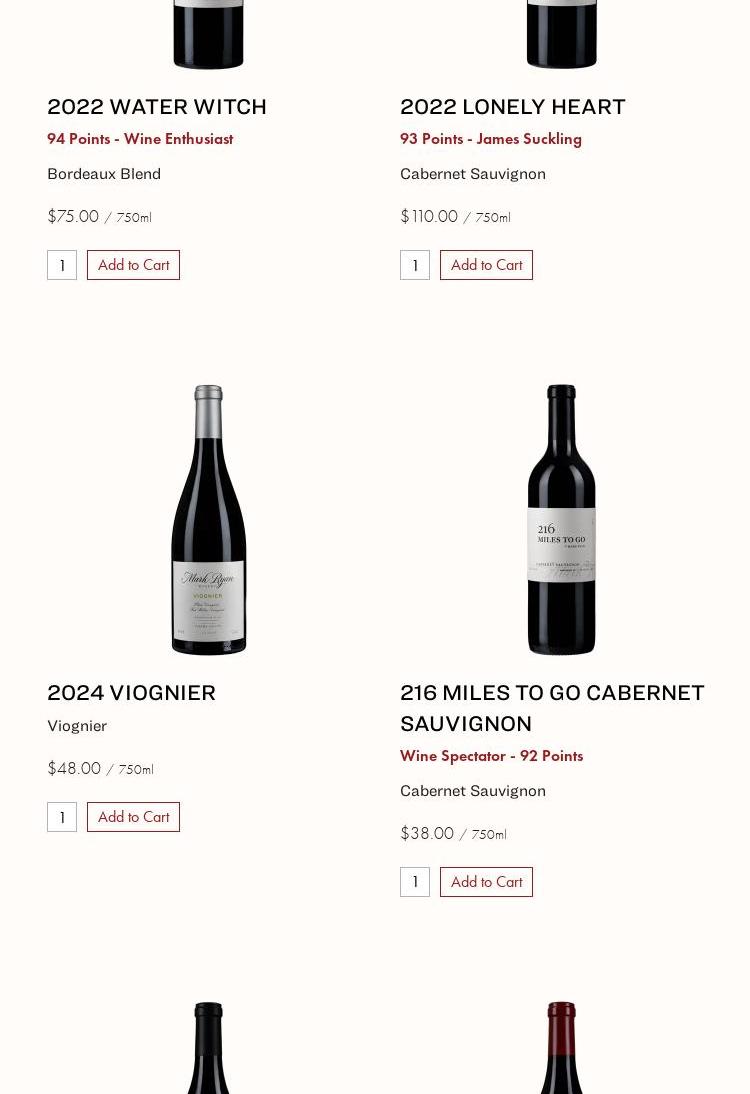Add 216 Miles To Go to cart
The height and width of the screenshot is (1094, 750).
click(486, 881)
